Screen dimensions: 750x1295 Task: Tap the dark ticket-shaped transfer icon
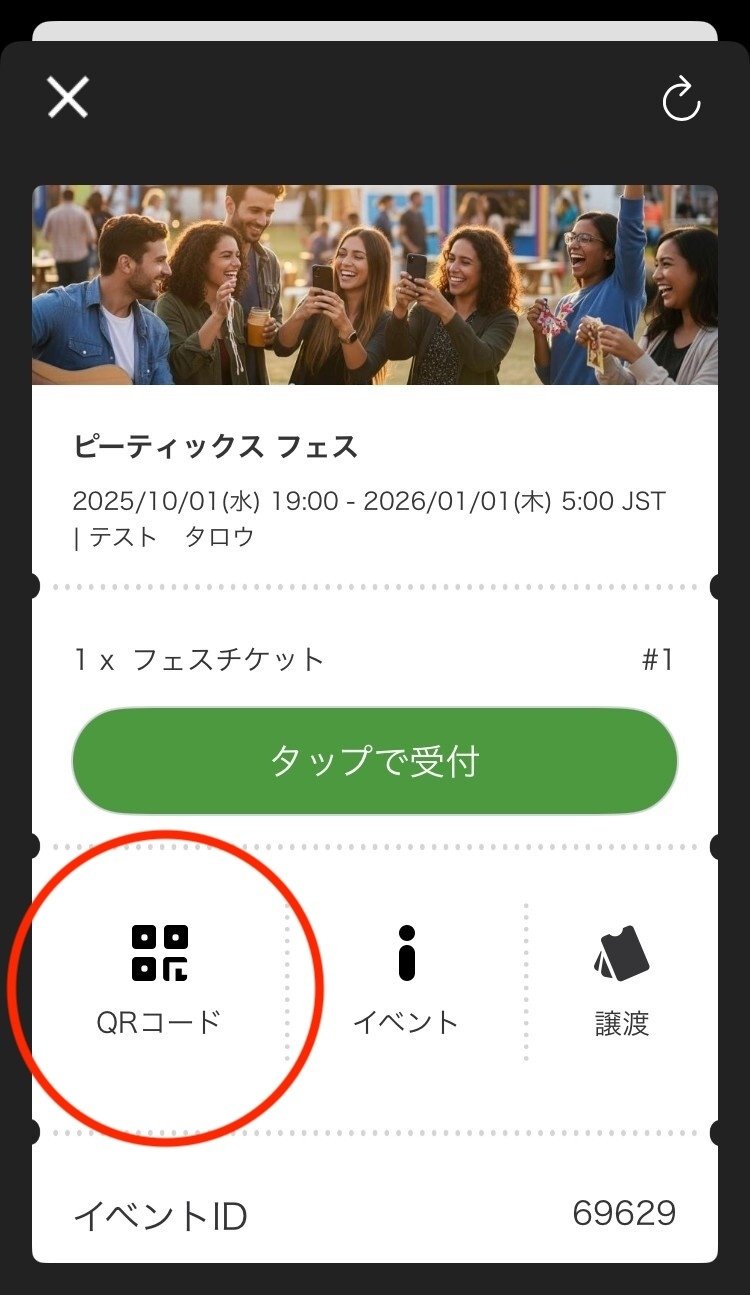(x=620, y=950)
